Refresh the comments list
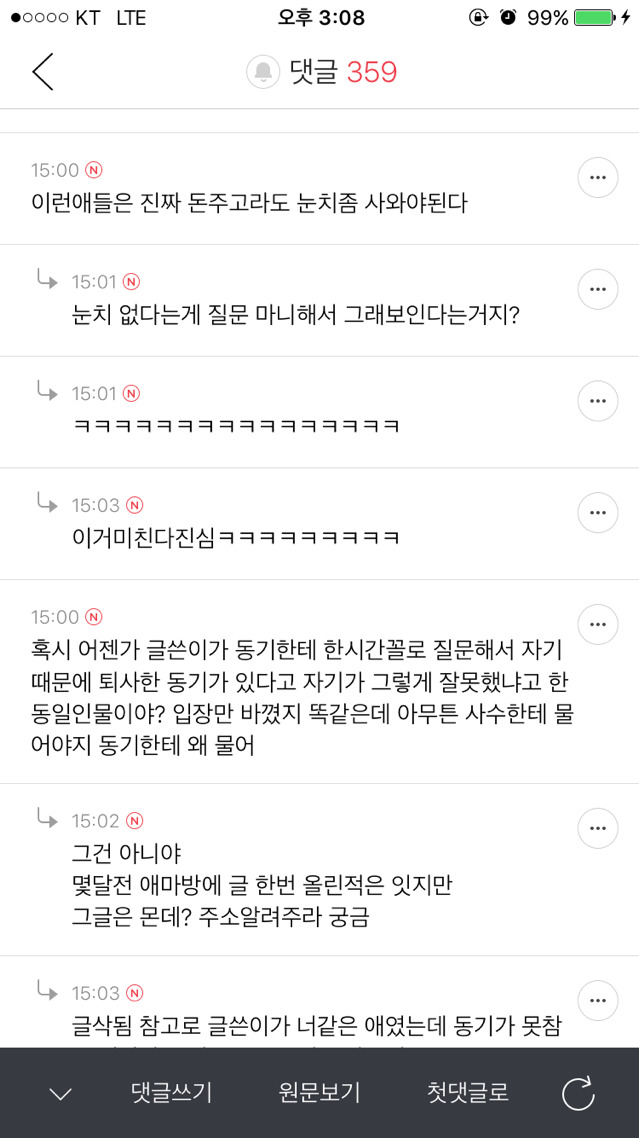 (578, 1094)
